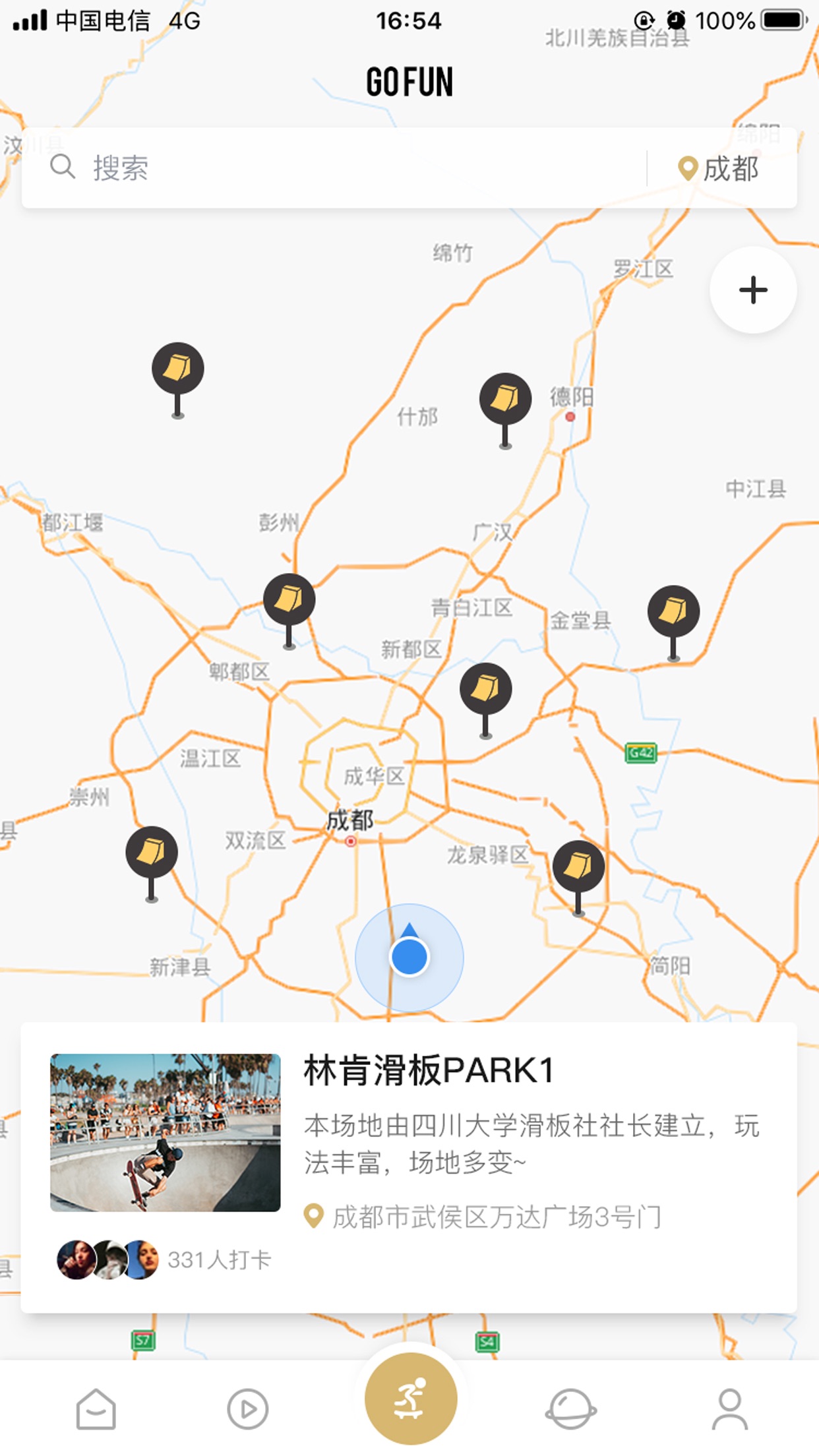Screen dimensions: 819x1456
Task: Switch to the planet discover tab
Action: pyautogui.click(x=571, y=1410)
